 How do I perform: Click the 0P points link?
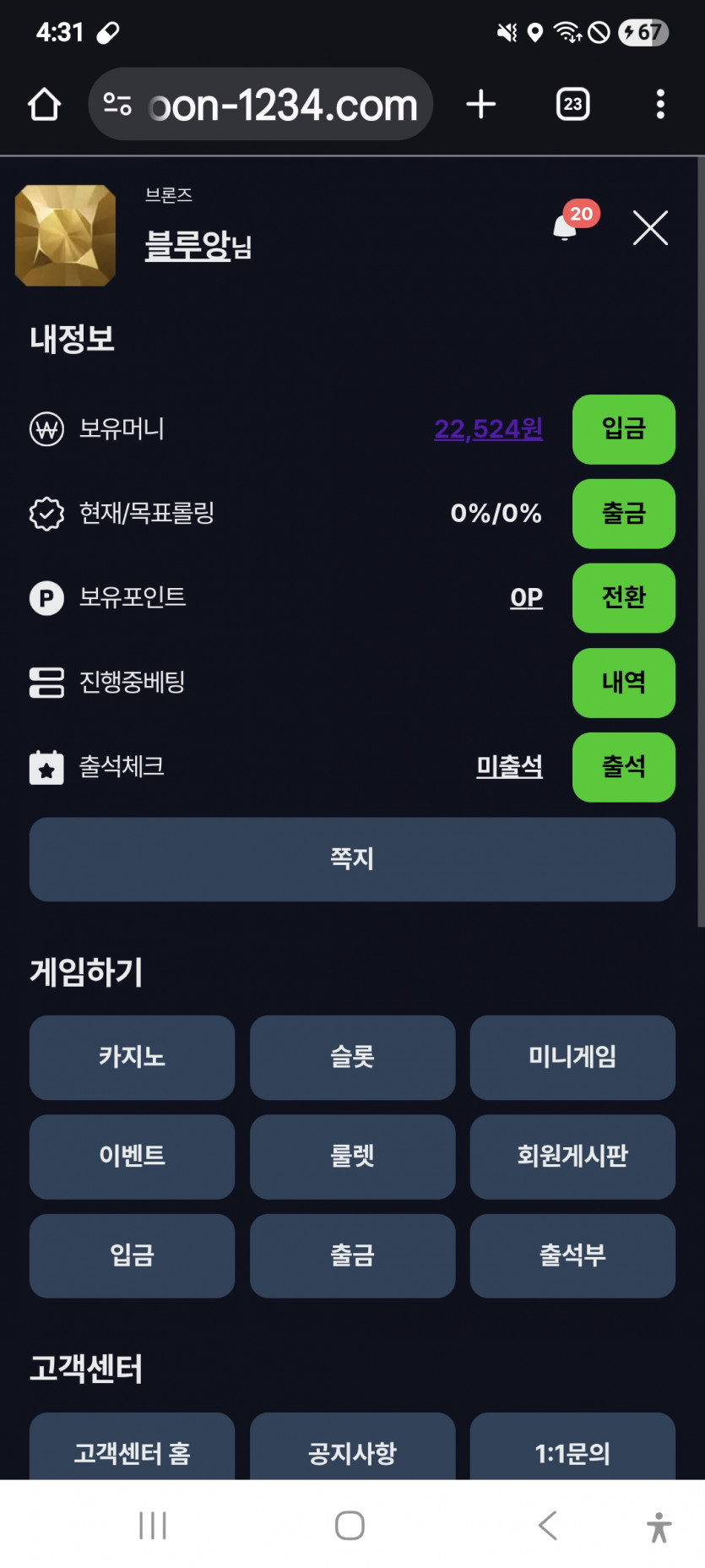tap(526, 598)
